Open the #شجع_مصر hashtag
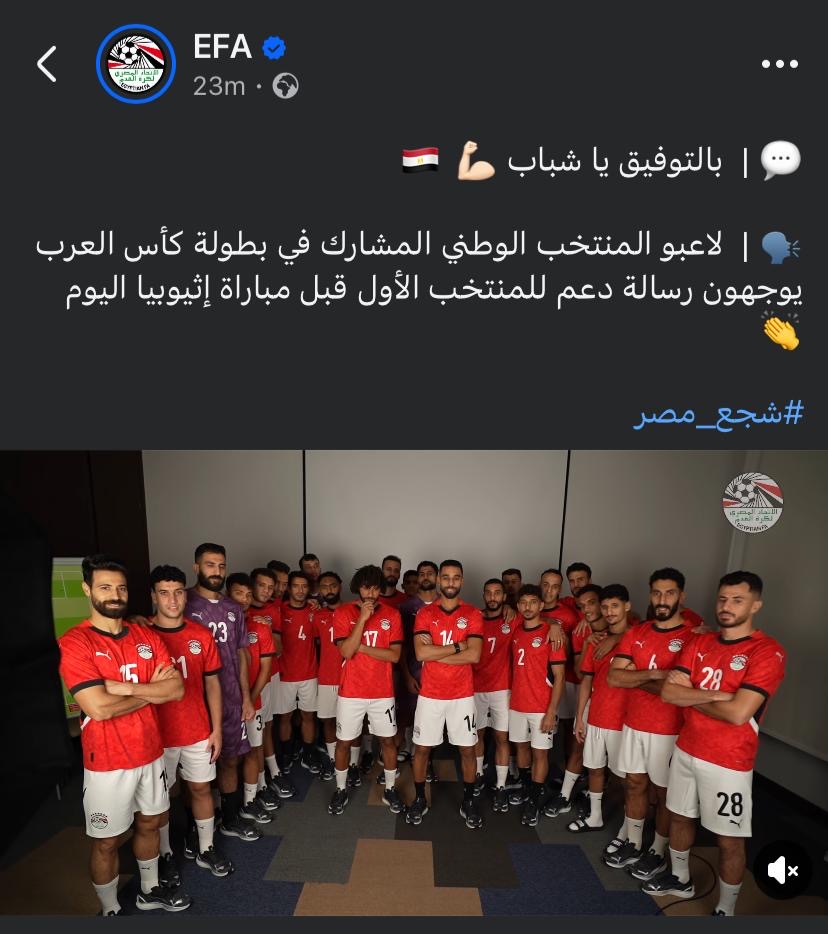 point(719,412)
